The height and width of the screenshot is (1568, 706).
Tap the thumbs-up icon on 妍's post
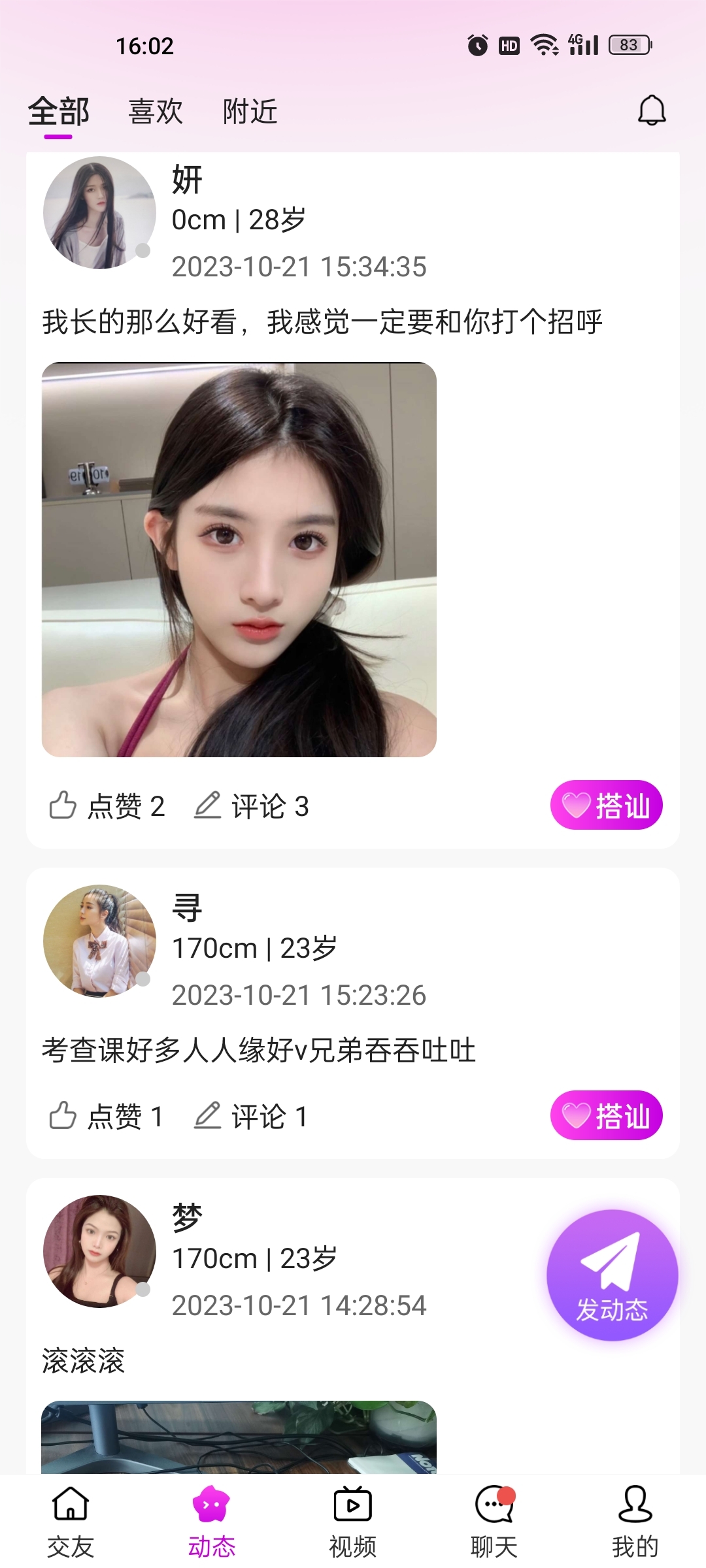coord(65,804)
